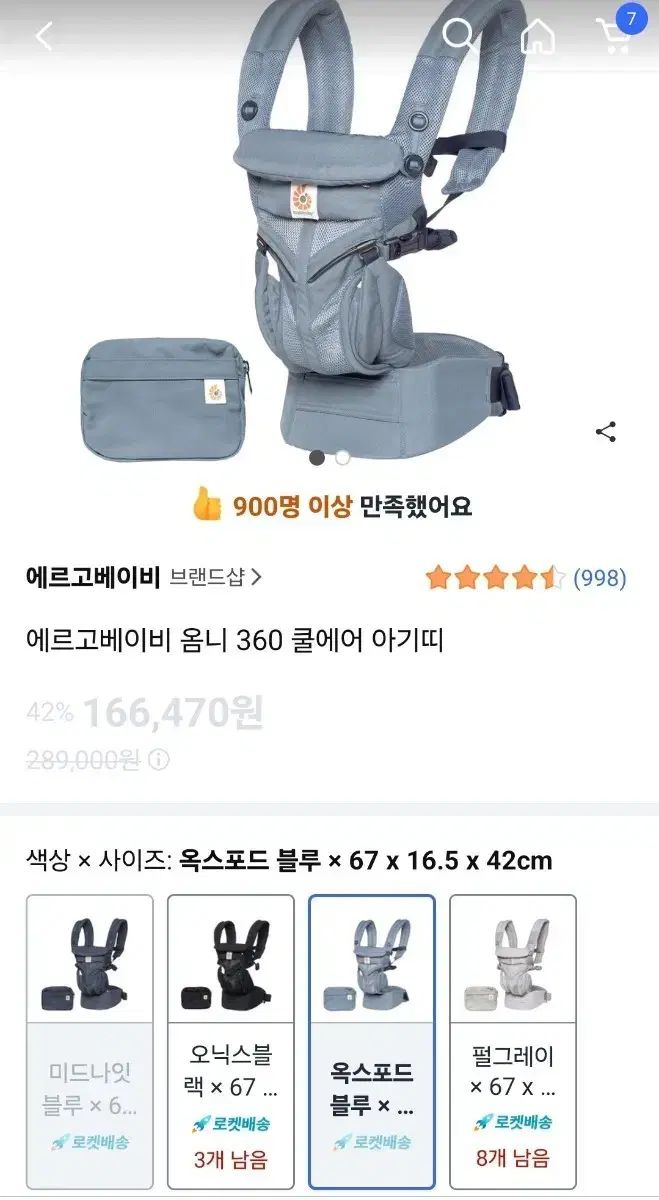Open the shopping cart

pos(614,36)
